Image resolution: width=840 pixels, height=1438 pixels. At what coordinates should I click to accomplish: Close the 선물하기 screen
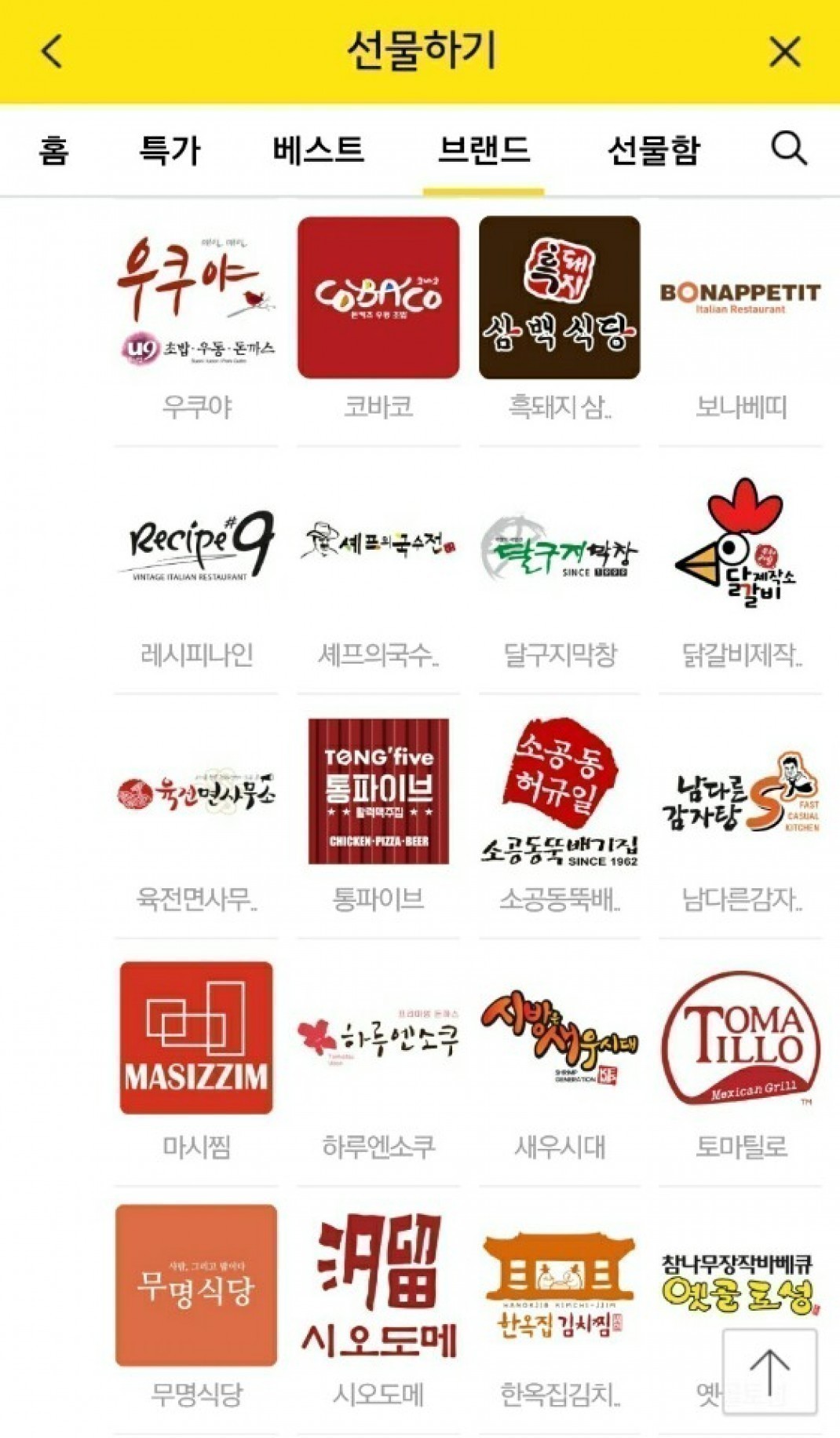click(x=784, y=52)
